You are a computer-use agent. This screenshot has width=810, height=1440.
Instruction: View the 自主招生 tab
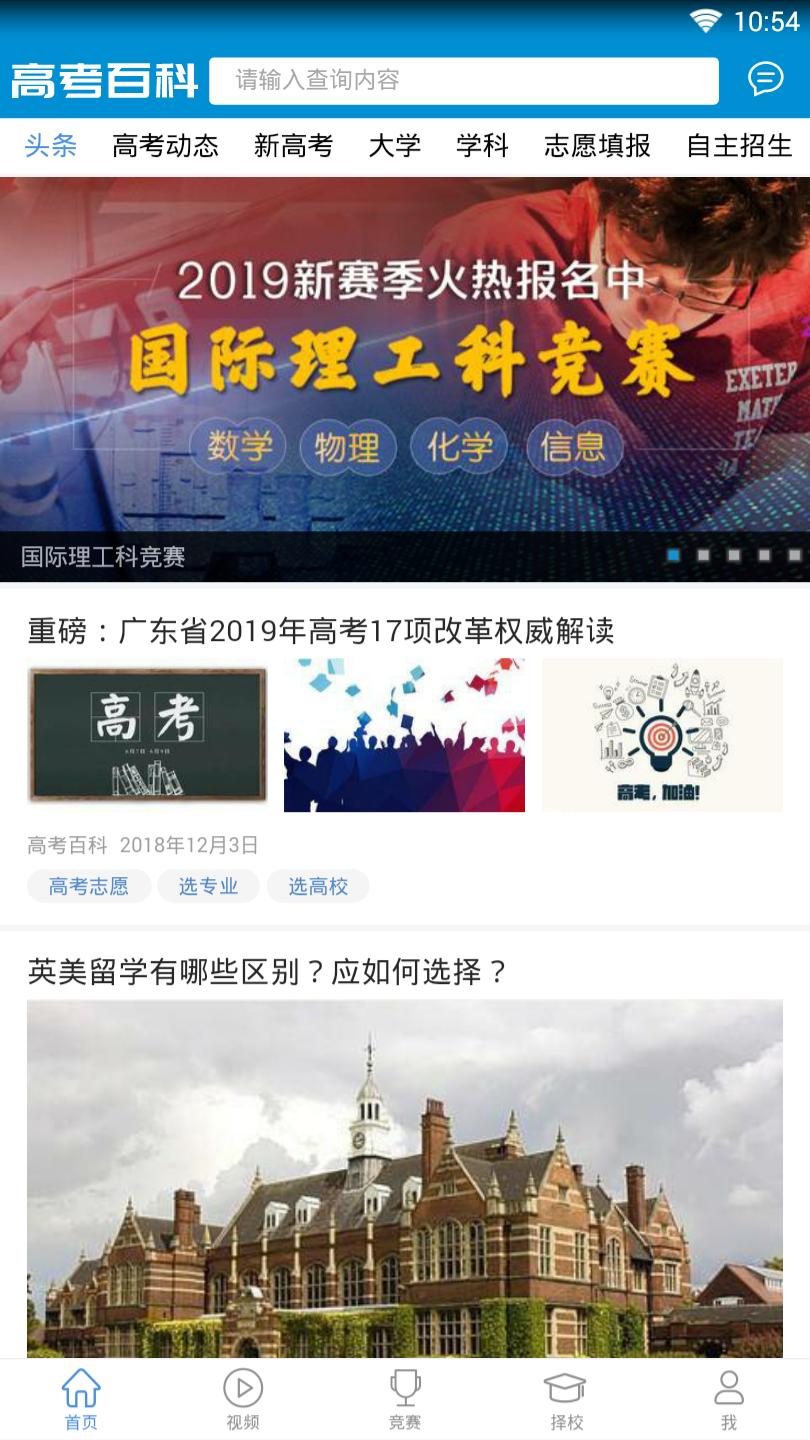[739, 146]
